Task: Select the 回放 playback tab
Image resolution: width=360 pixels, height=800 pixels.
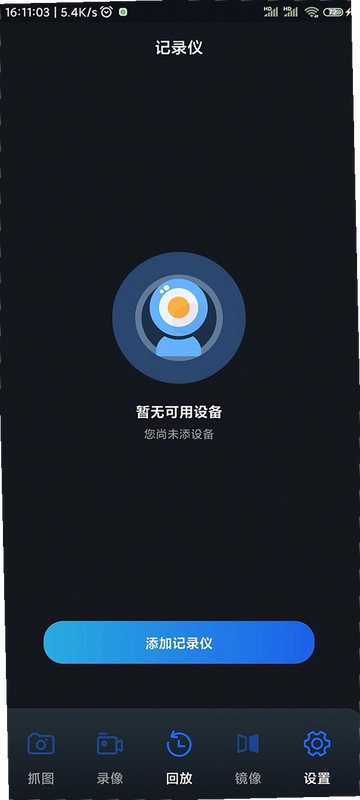Action: click(x=179, y=758)
